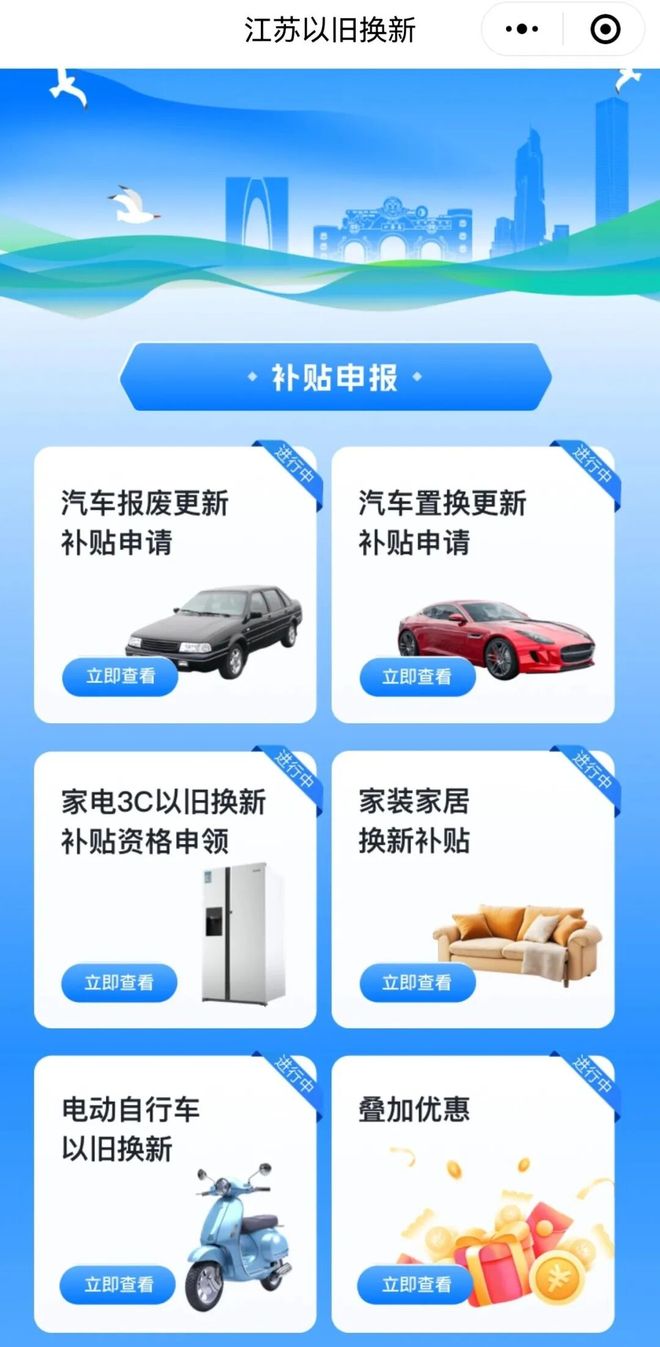Open the mini program more-options menu
The image size is (660, 1347).
522,30
